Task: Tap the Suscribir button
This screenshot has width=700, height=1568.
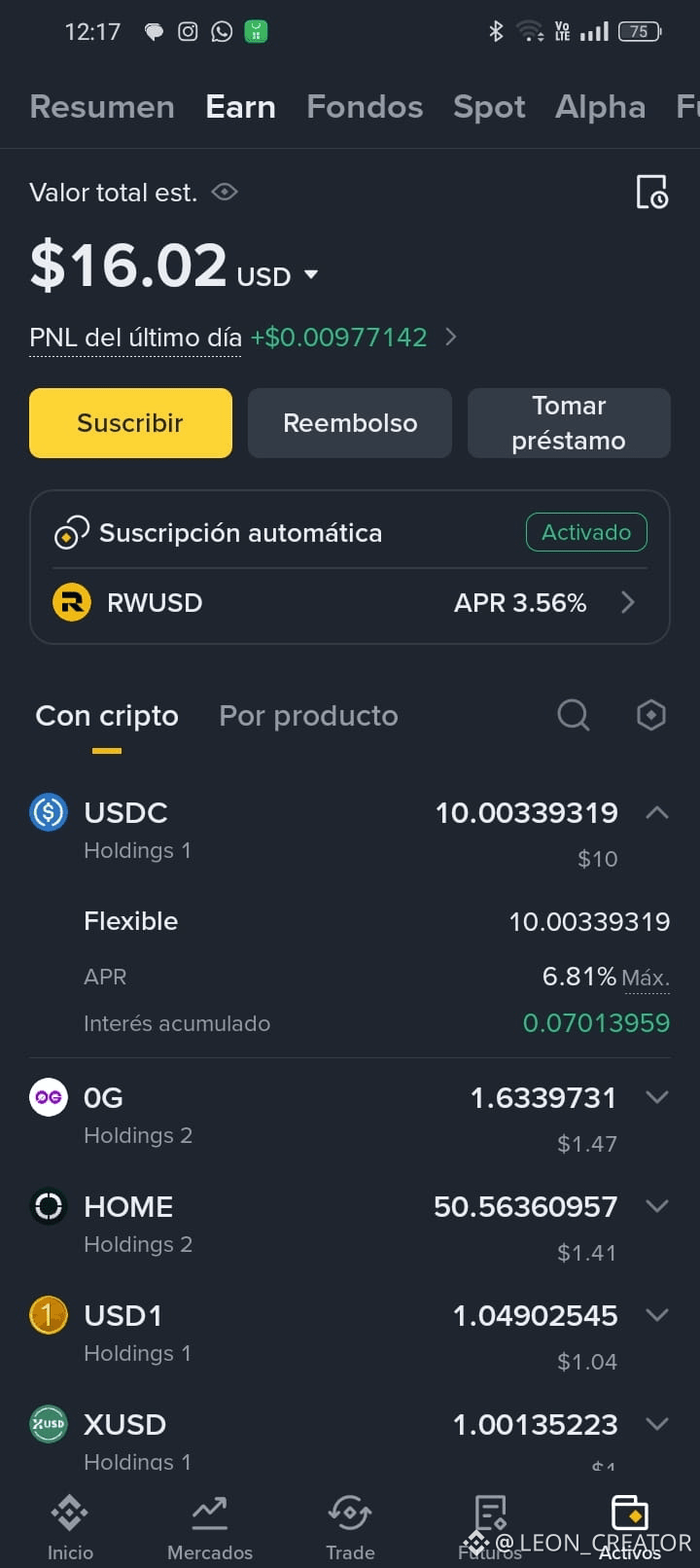Action: click(130, 423)
